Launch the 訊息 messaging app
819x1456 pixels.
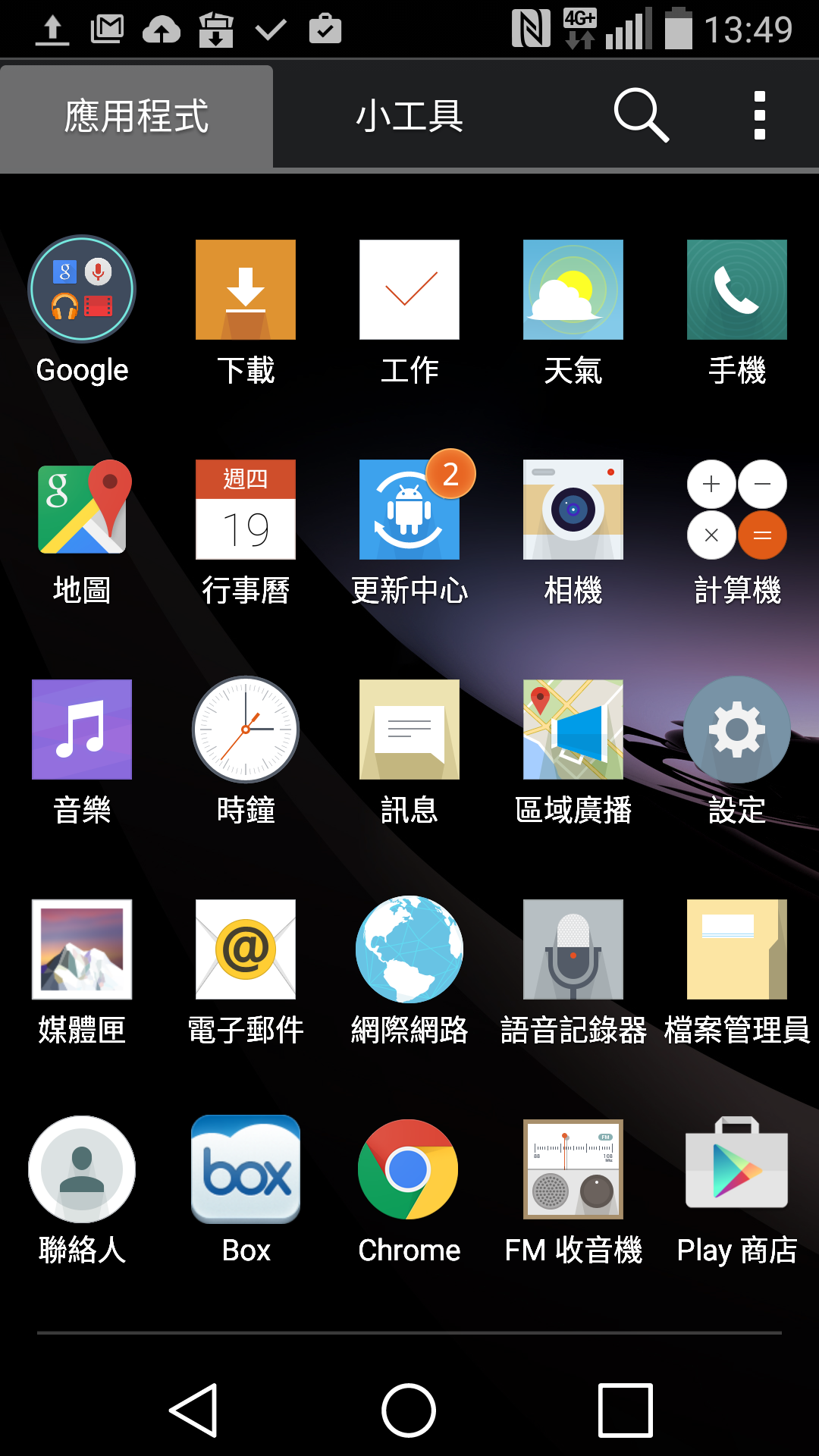[x=409, y=730]
